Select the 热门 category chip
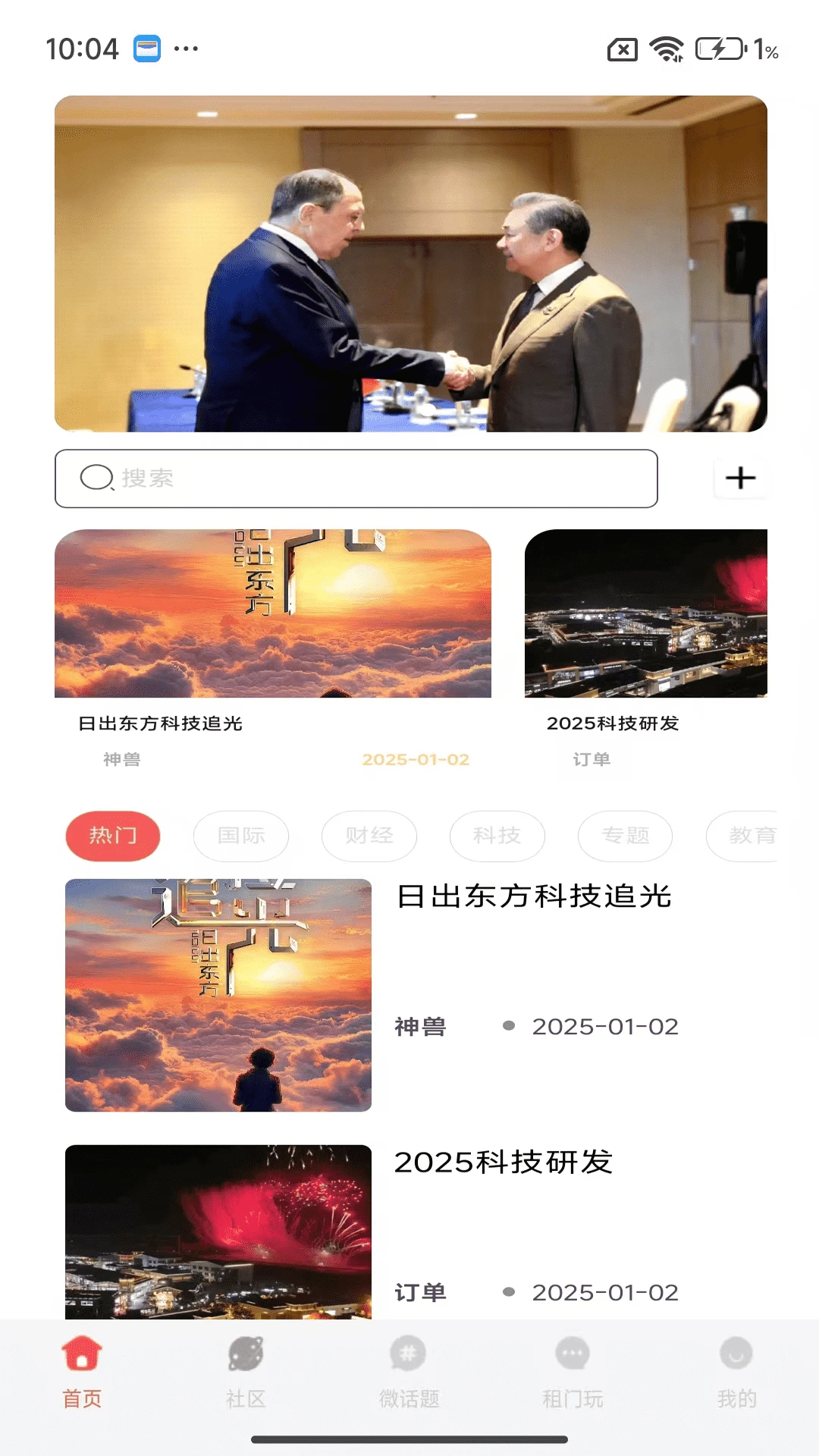 [x=113, y=836]
